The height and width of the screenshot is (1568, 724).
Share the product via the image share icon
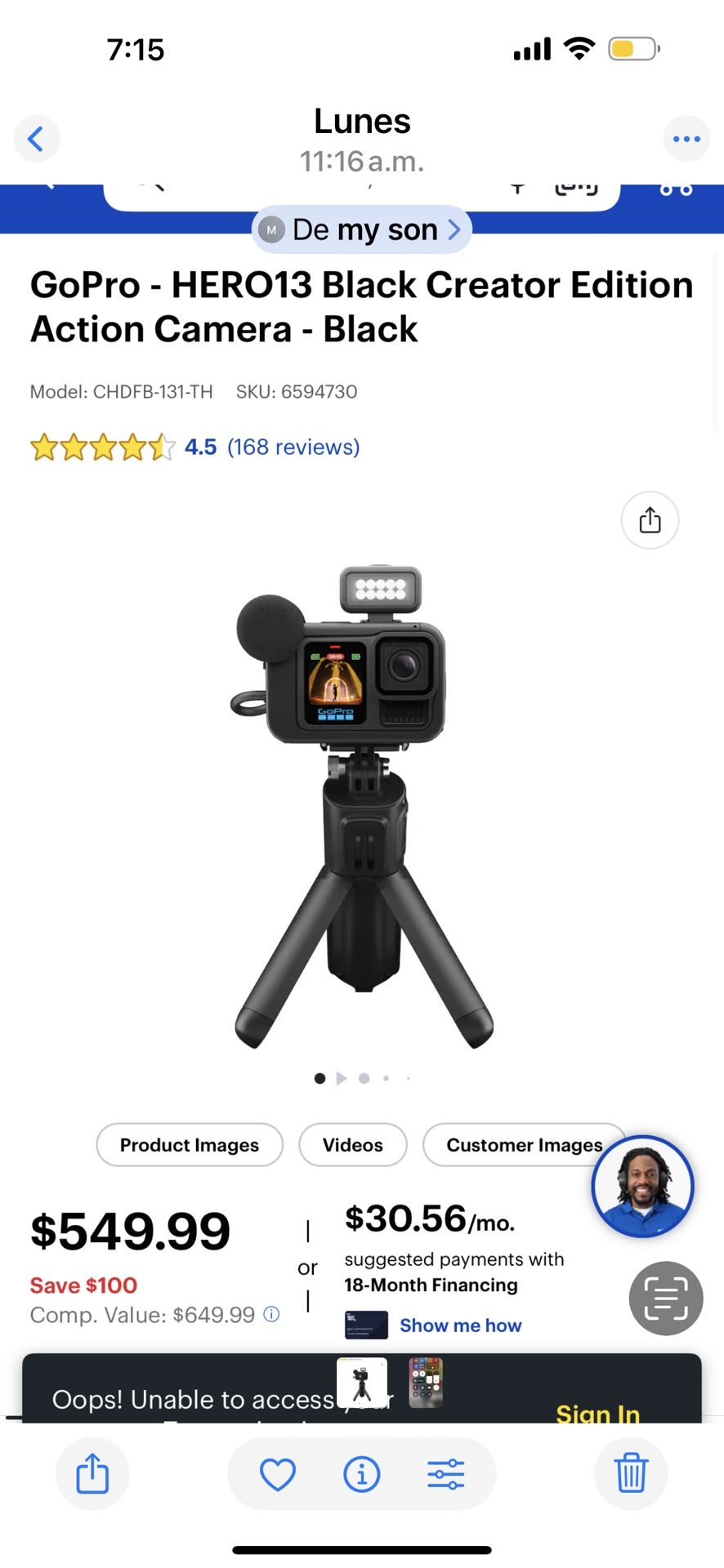click(649, 520)
